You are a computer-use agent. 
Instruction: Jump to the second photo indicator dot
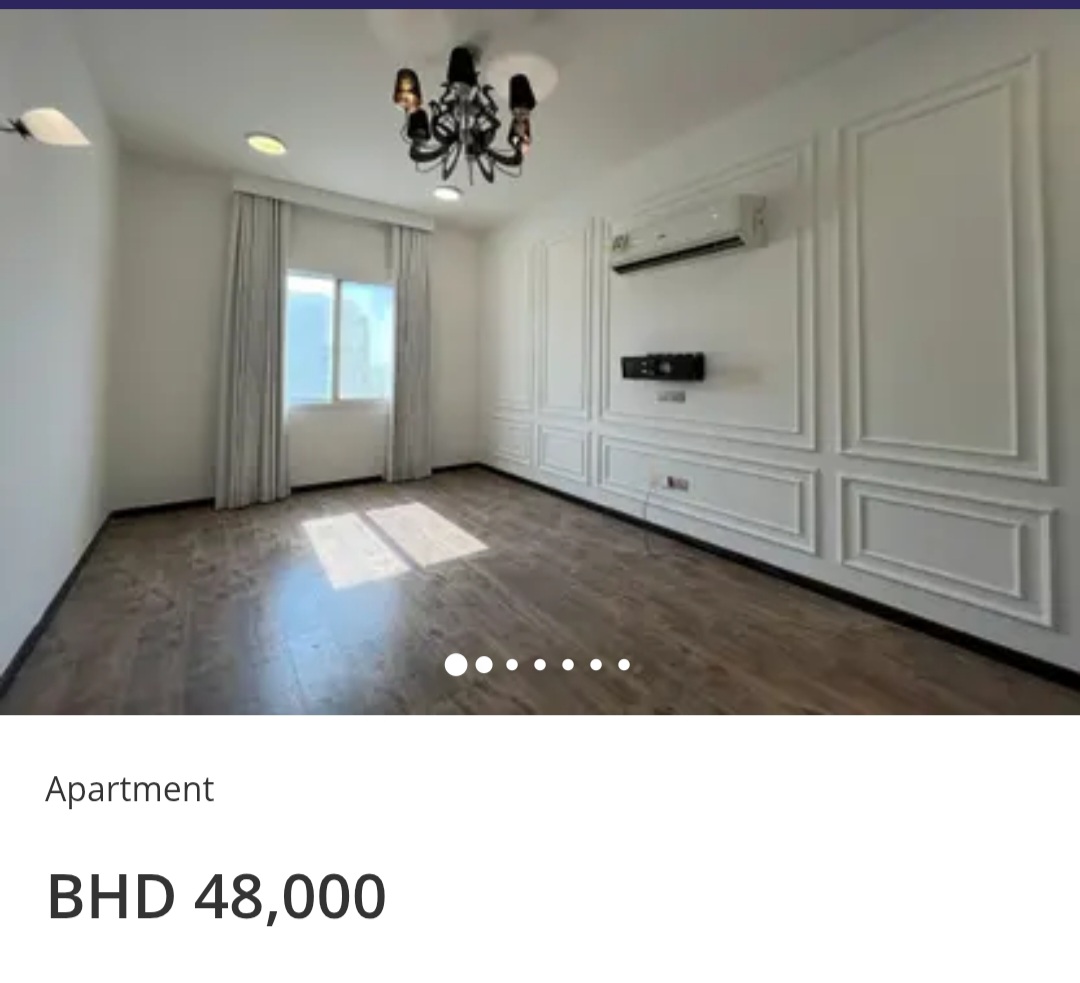tap(484, 665)
